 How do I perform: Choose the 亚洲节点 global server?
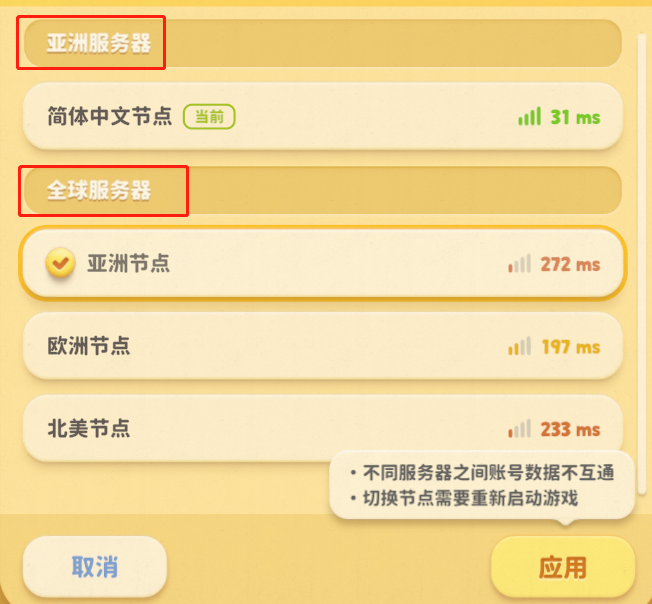[x=322, y=264]
